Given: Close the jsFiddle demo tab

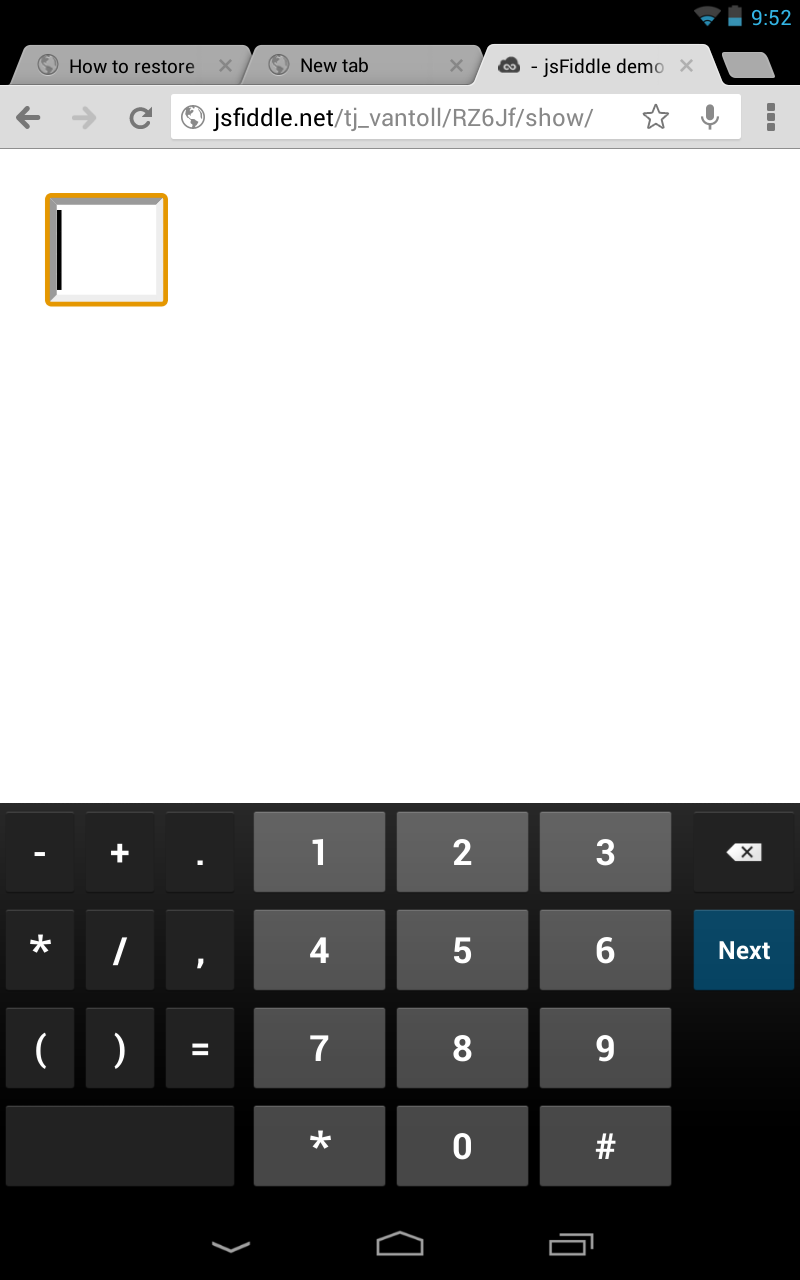Looking at the screenshot, I should [687, 66].
